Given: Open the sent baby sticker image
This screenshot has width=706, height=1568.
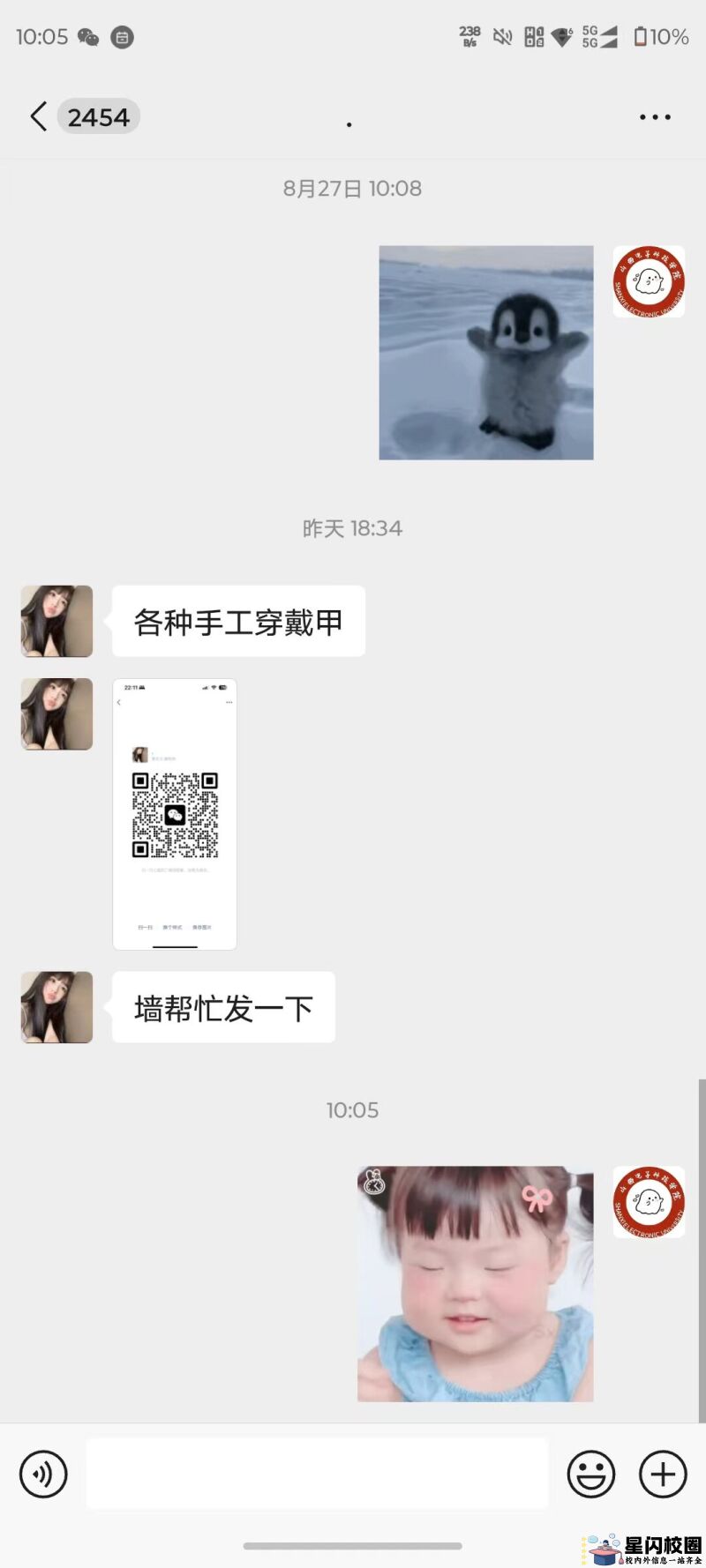Looking at the screenshot, I should pyautogui.click(x=475, y=1283).
